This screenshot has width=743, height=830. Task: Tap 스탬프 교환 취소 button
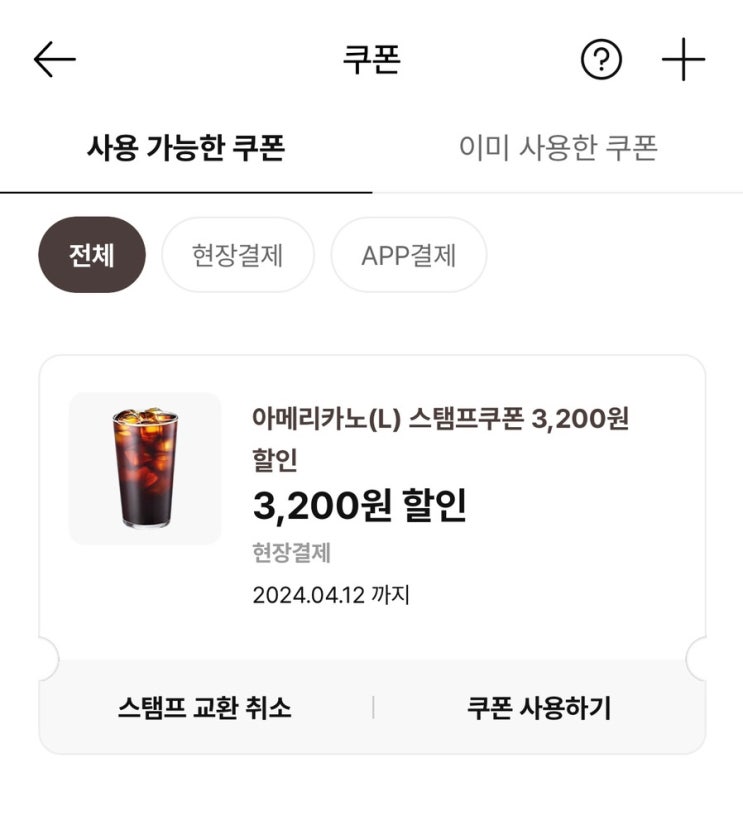(205, 708)
